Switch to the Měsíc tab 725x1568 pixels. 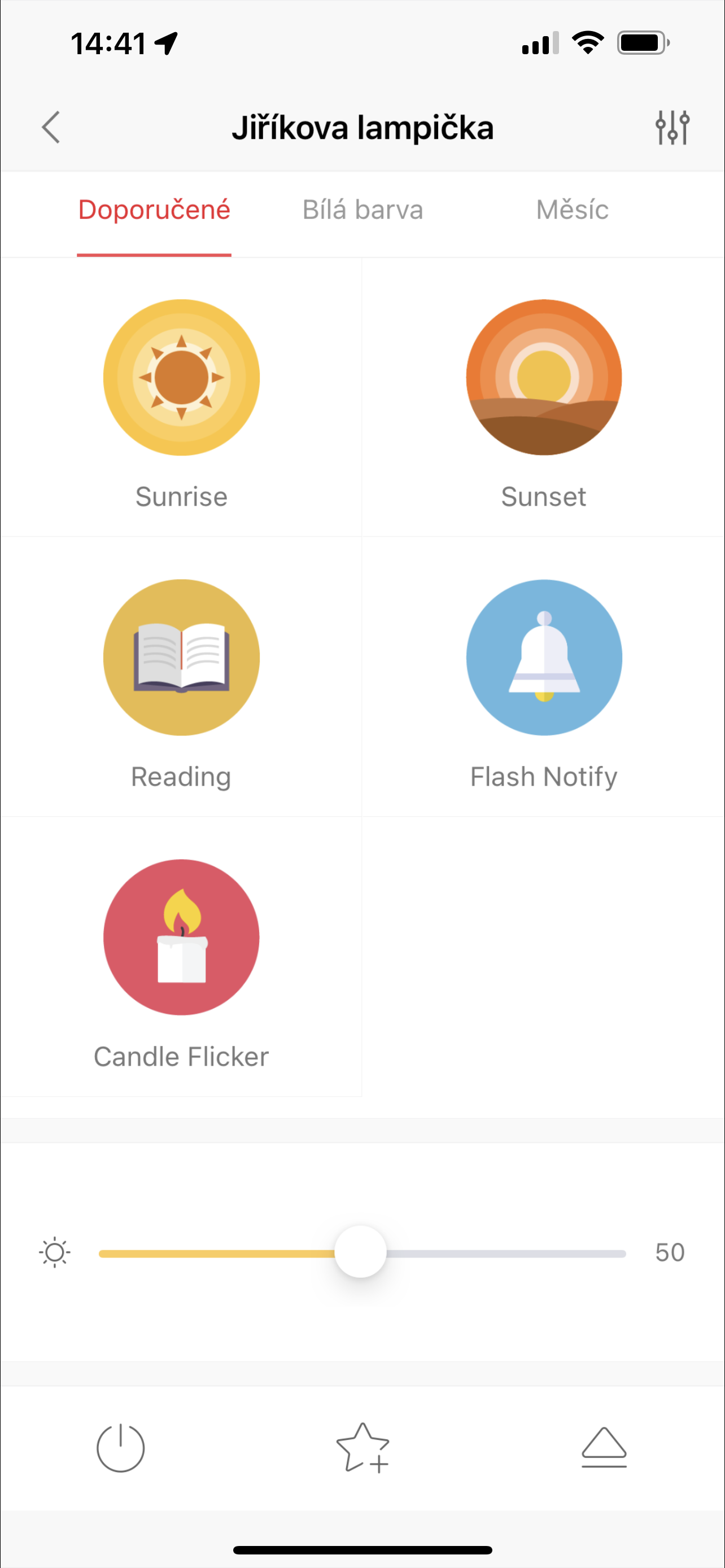pyautogui.click(x=572, y=210)
